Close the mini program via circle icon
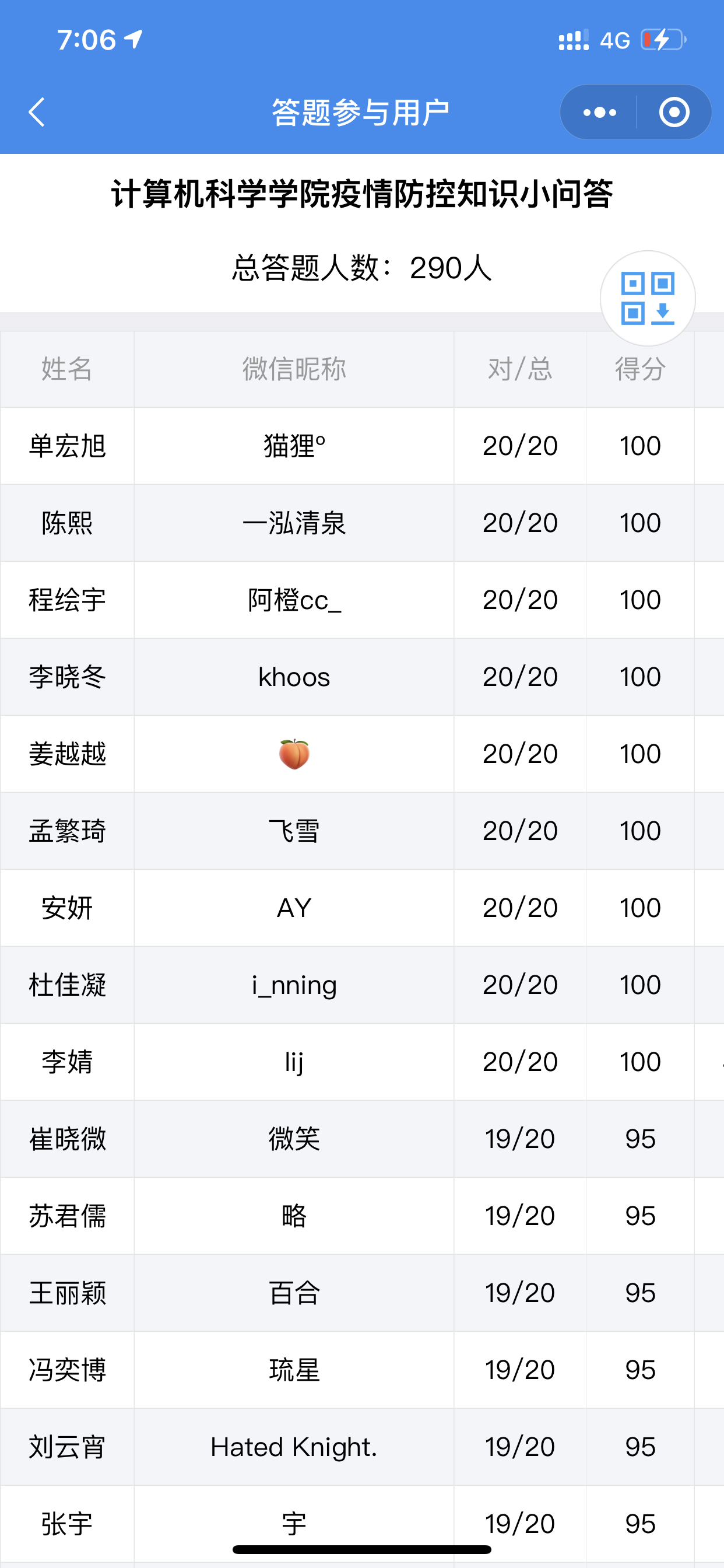Image resolution: width=724 pixels, height=1568 pixels. (674, 112)
